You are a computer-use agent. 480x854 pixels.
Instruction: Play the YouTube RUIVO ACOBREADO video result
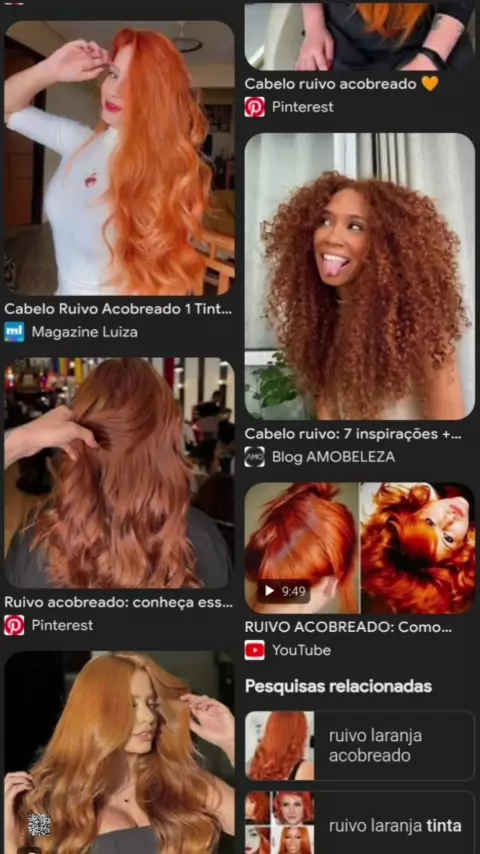[360, 548]
